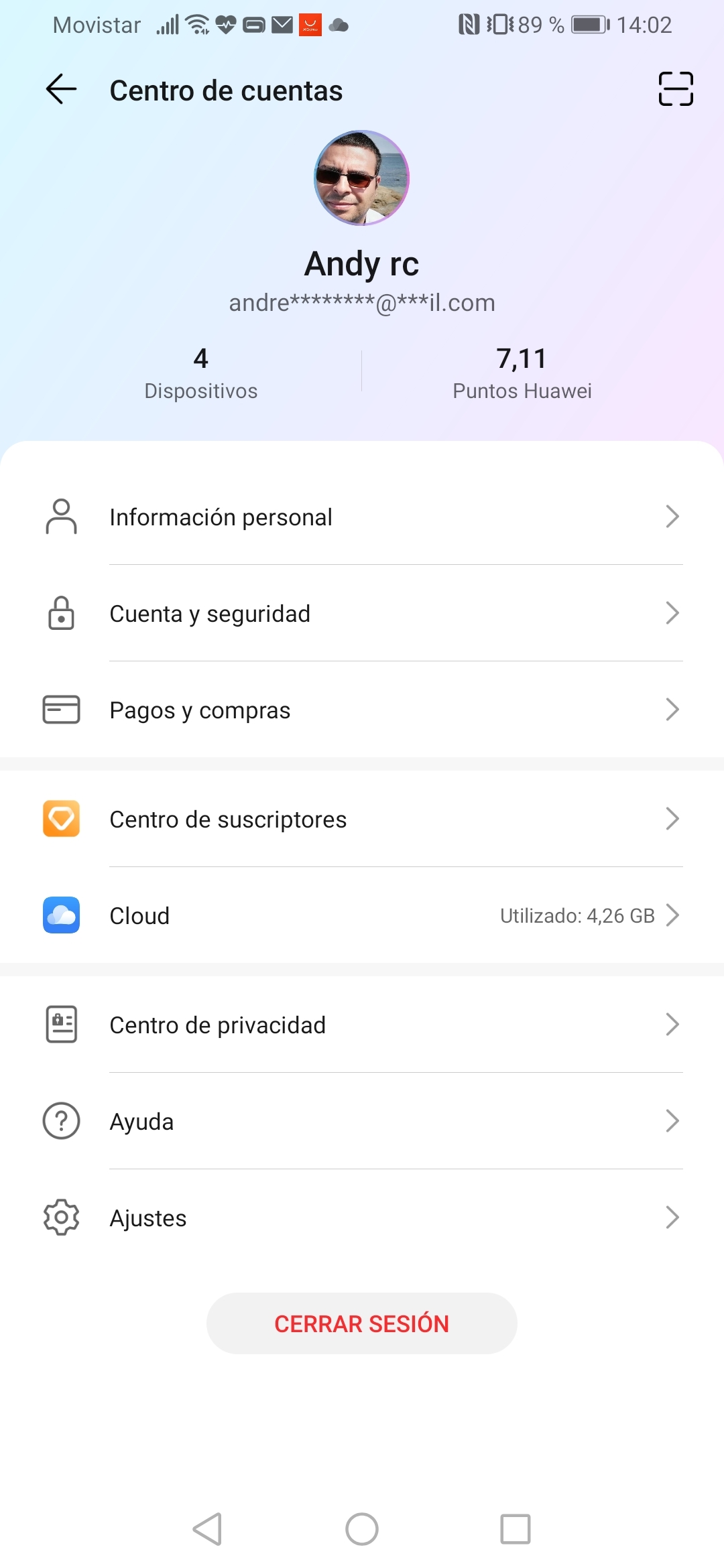
Task: Tap the profile picture avatar
Action: tap(361, 178)
